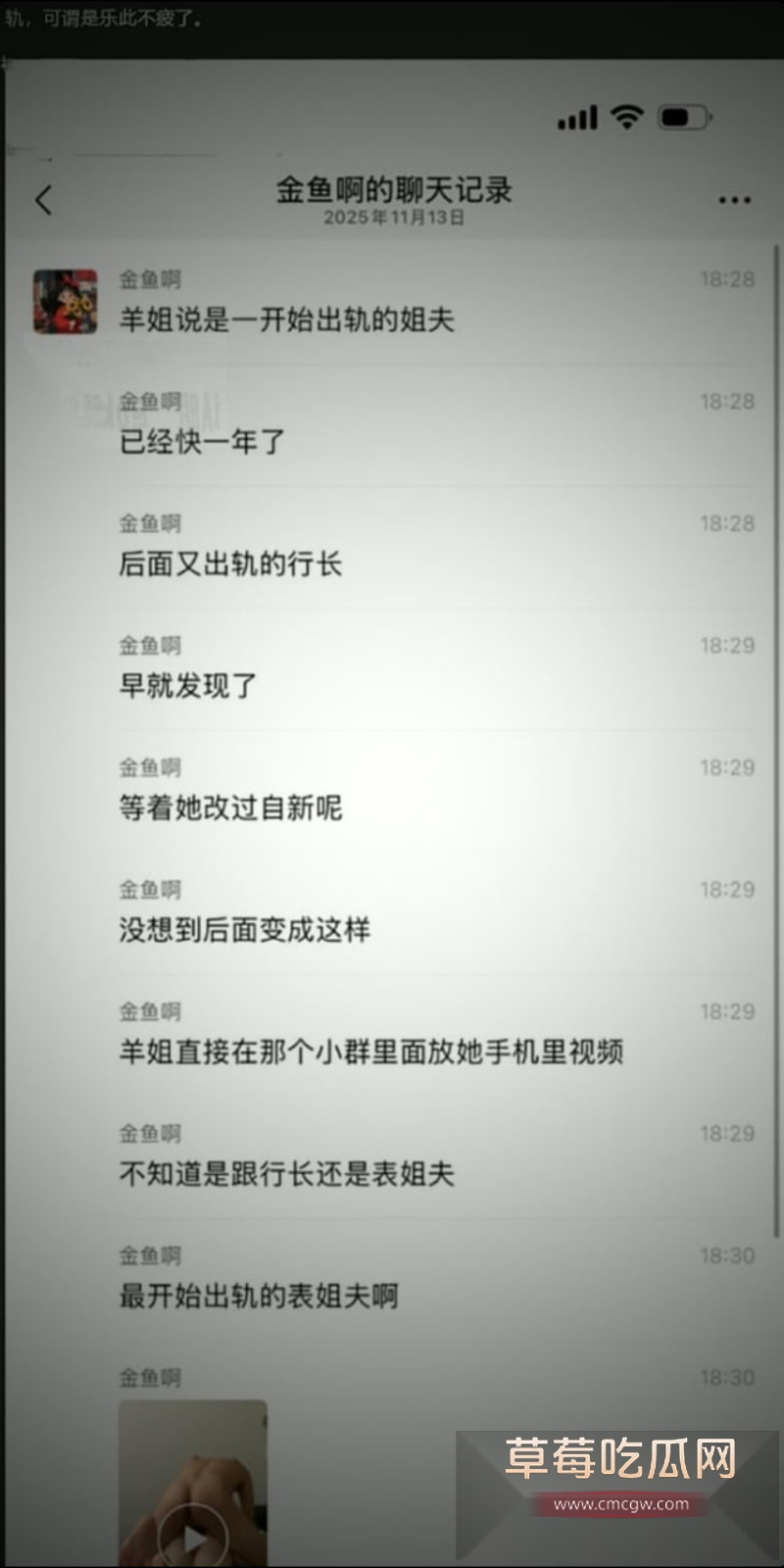Tap the cellular signal bars indicator
The height and width of the screenshot is (1568, 784).
click(578, 117)
